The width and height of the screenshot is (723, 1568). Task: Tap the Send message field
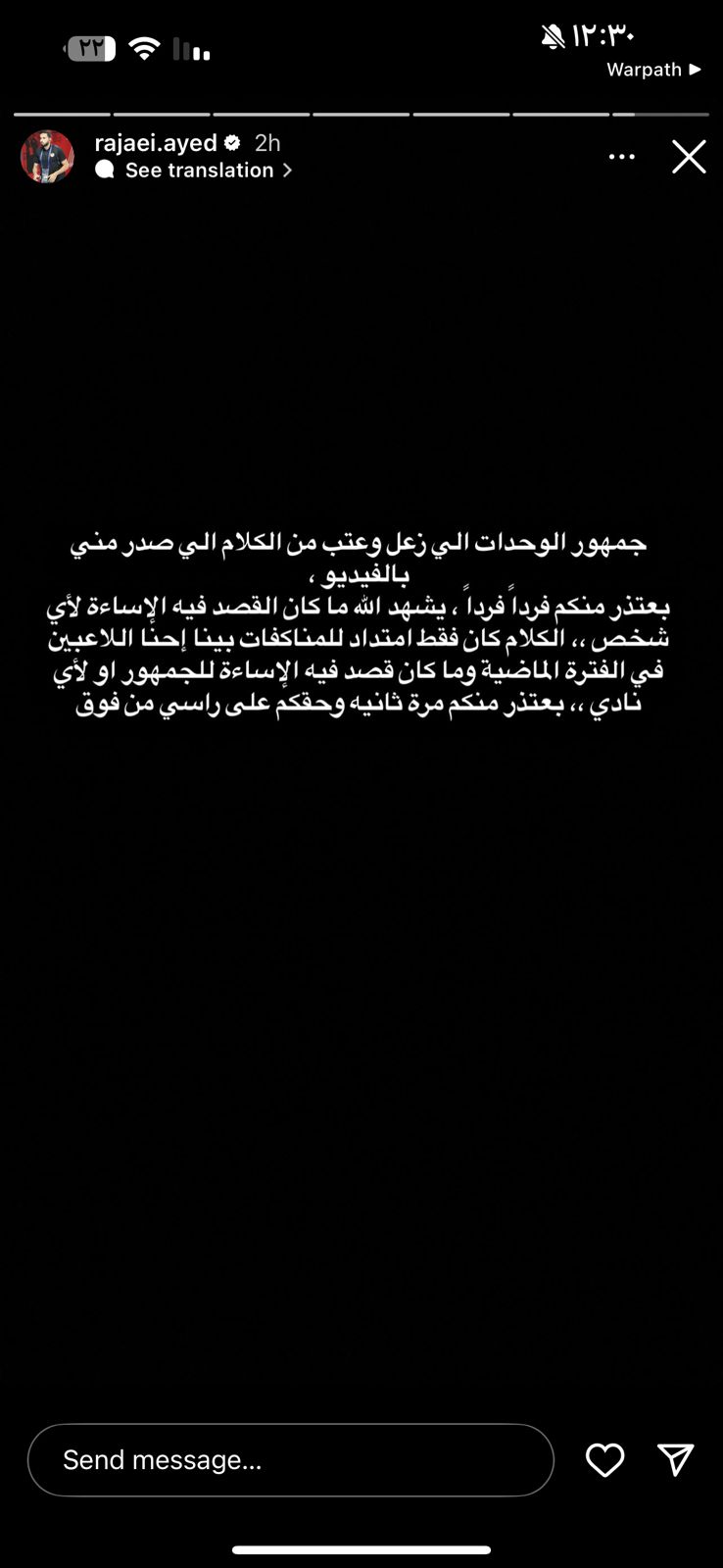(290, 1460)
